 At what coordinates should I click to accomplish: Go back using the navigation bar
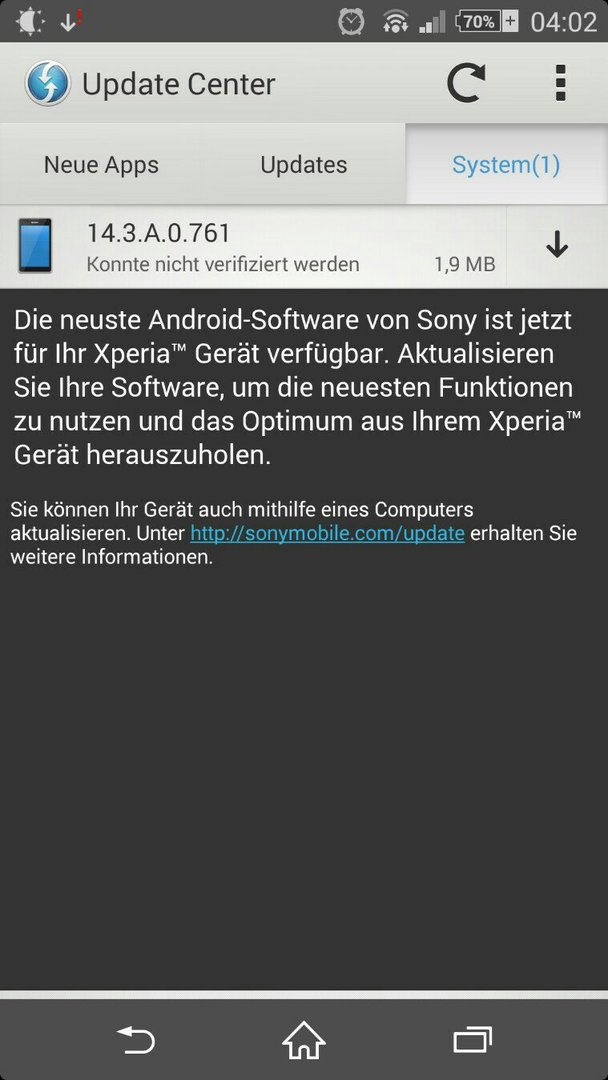(136, 1040)
